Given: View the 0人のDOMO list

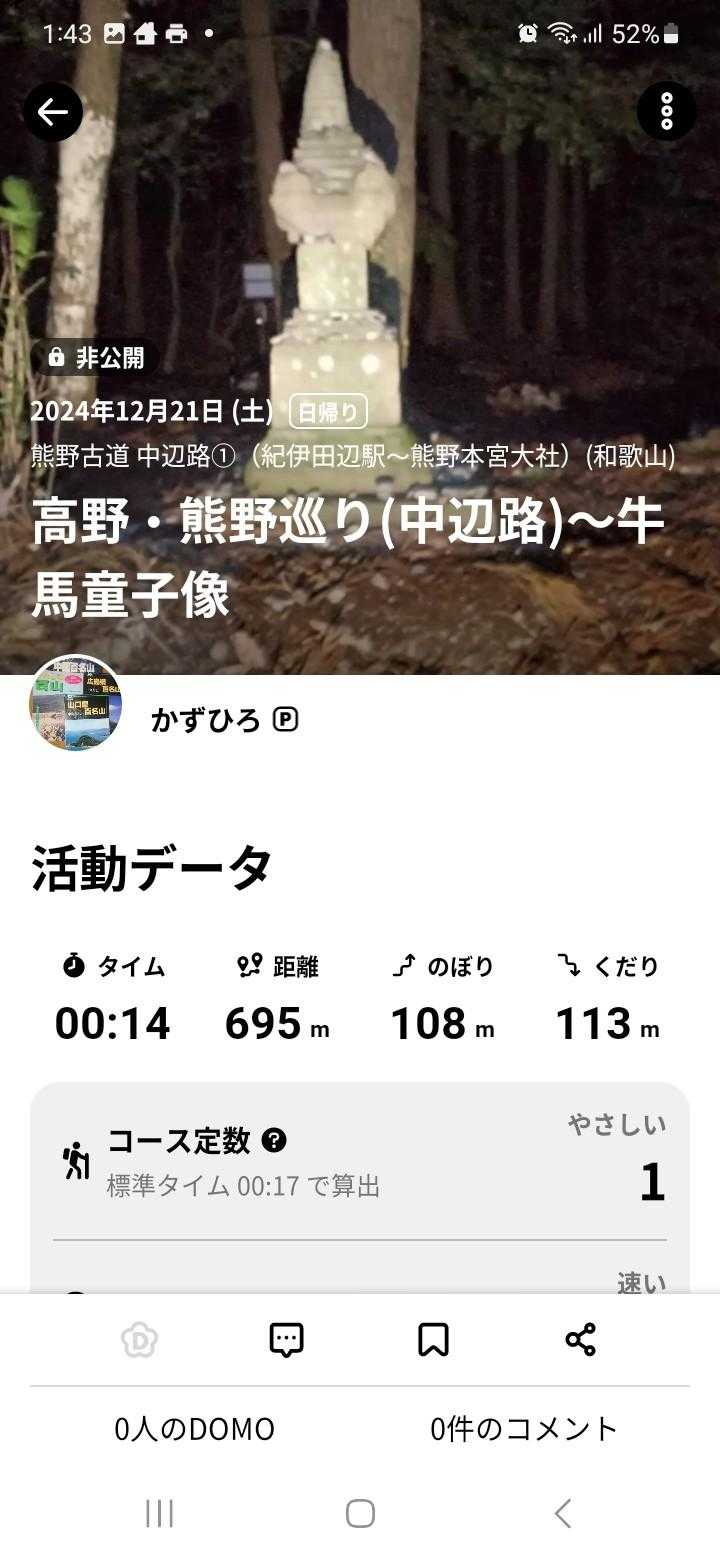Looking at the screenshot, I should point(194,1429).
